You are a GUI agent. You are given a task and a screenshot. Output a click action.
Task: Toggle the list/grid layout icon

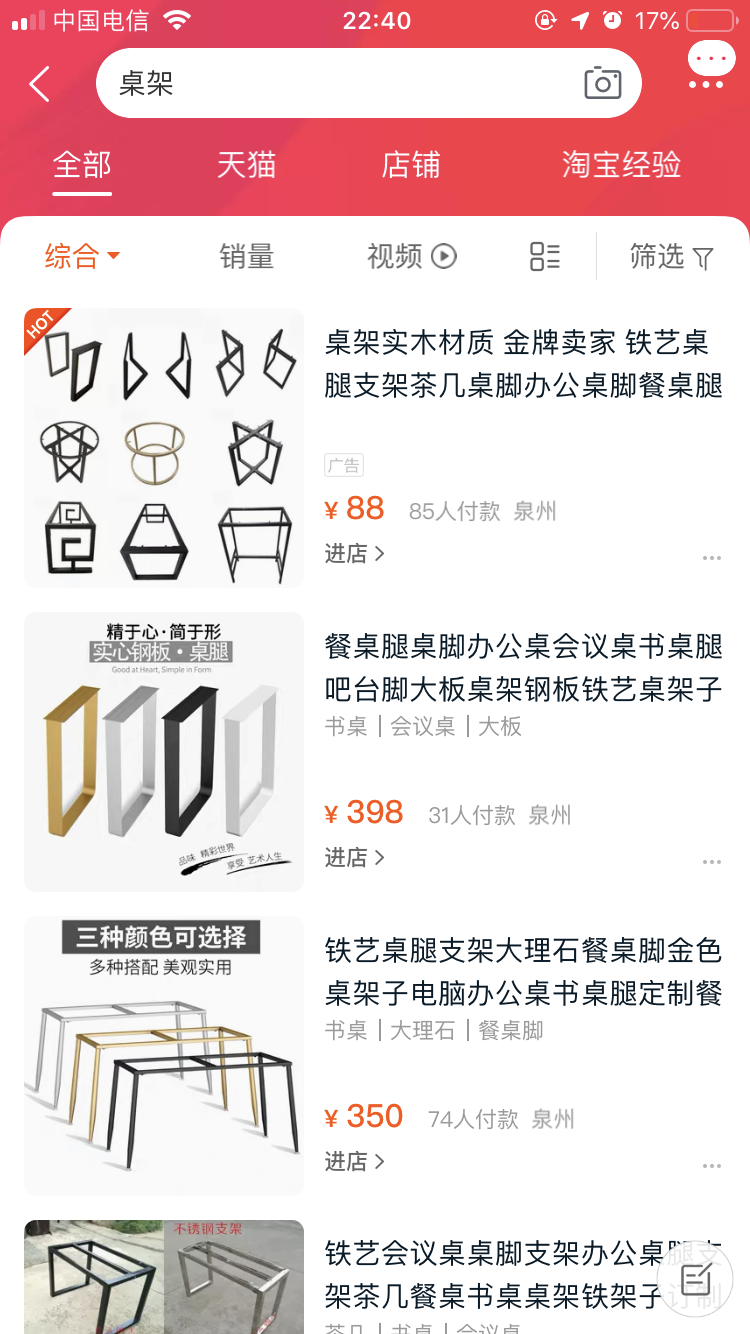coord(545,257)
